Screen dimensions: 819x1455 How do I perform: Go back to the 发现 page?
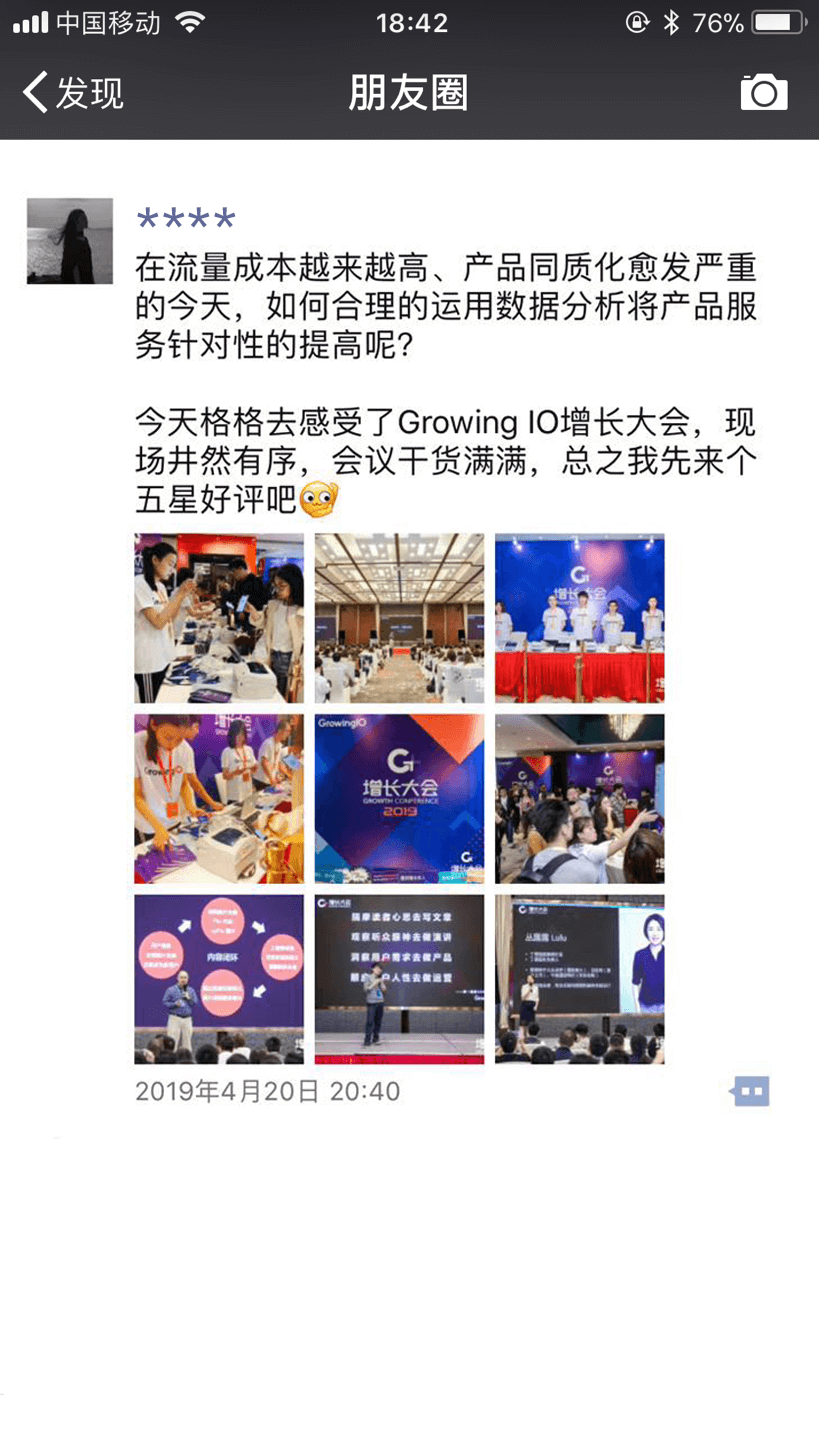tap(72, 93)
